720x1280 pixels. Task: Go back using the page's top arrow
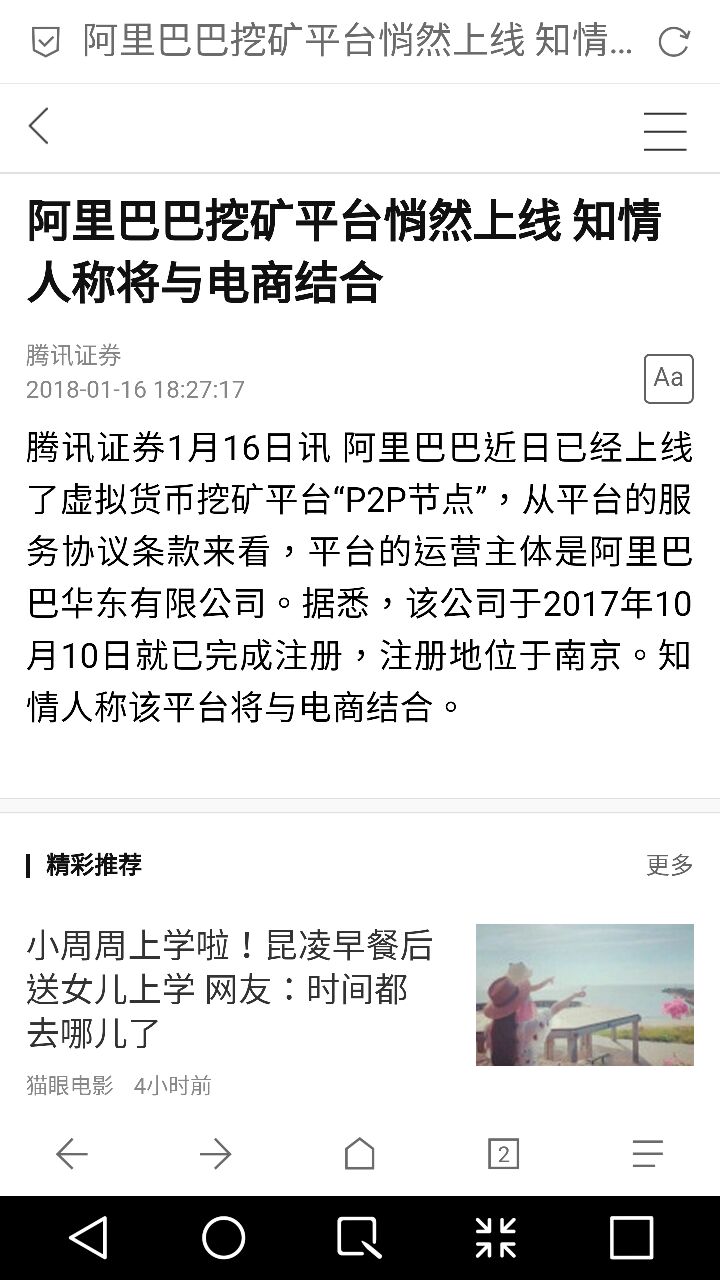(x=39, y=127)
